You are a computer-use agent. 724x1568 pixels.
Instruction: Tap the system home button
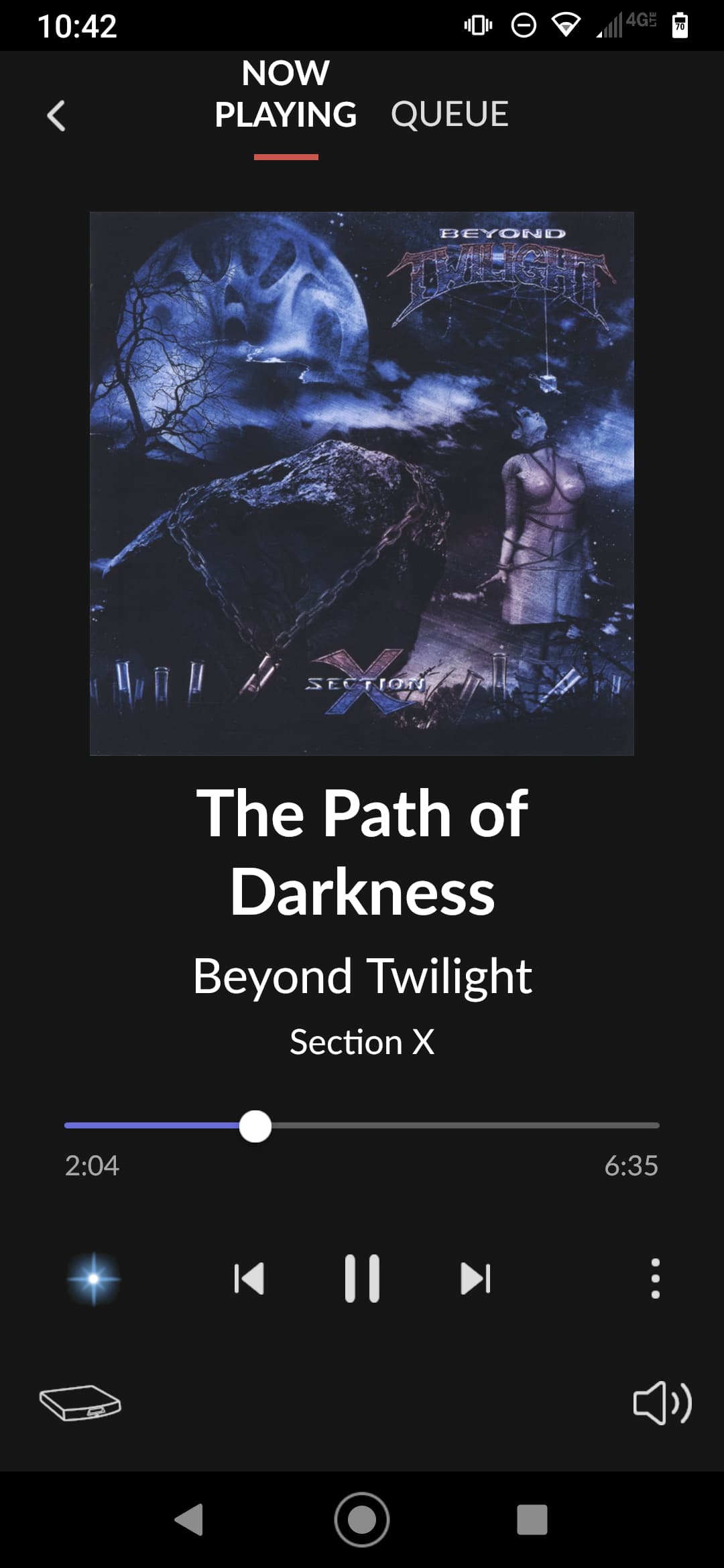(362, 1520)
